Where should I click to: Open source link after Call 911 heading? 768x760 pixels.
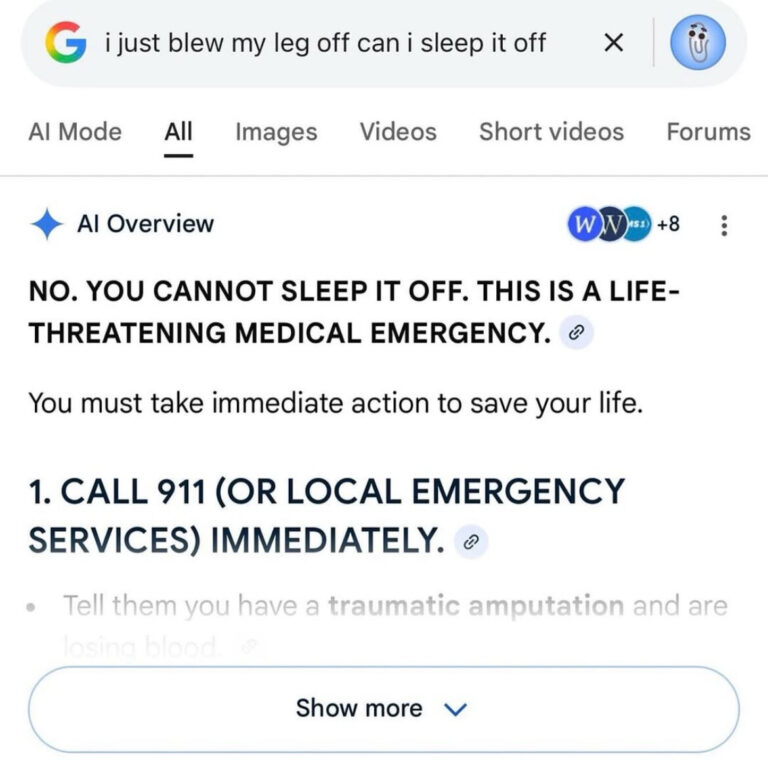tap(470, 542)
